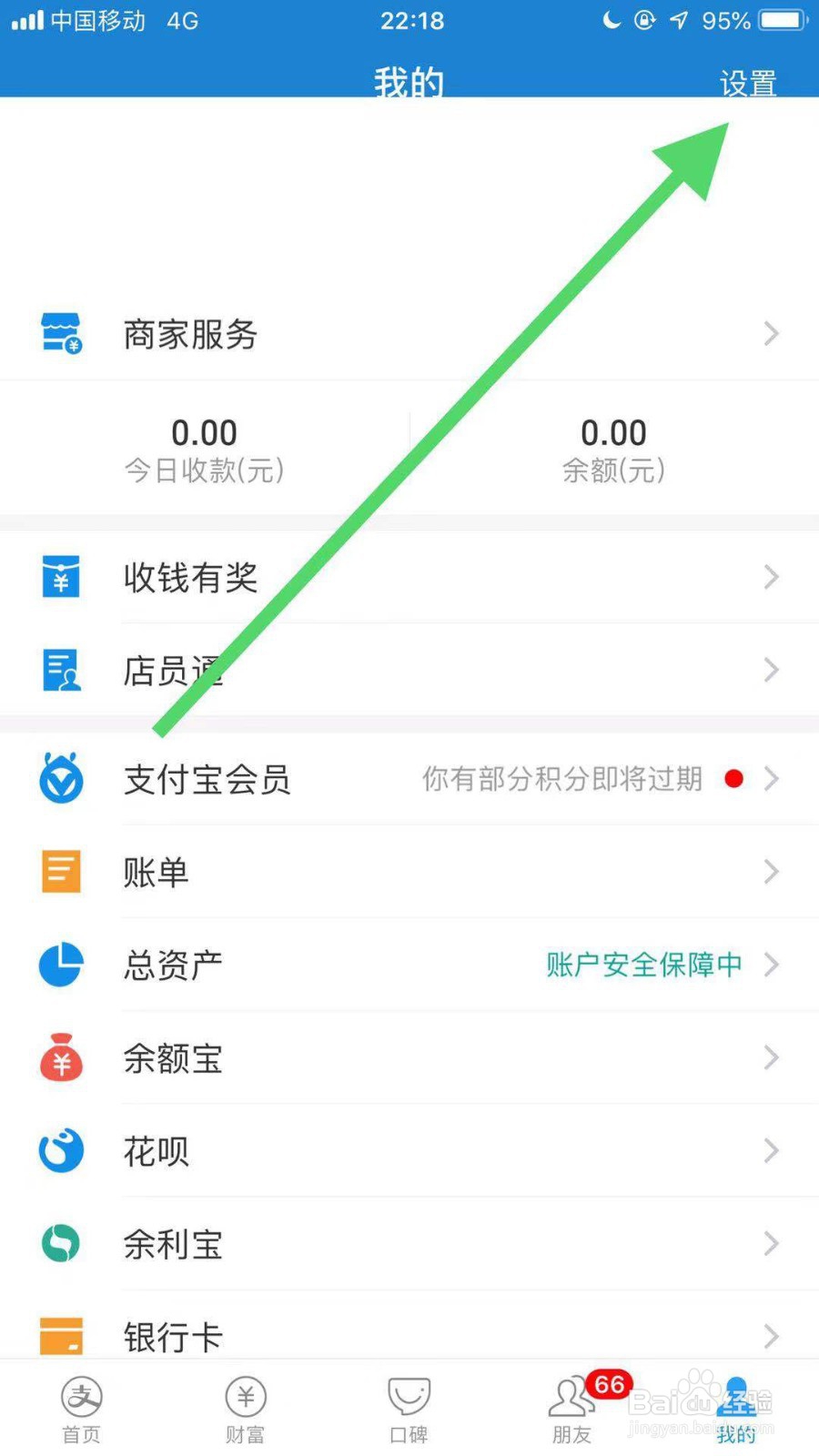This screenshot has height=1456, width=819.
Task: Select the orange 账单 bill icon
Action: click(60, 872)
